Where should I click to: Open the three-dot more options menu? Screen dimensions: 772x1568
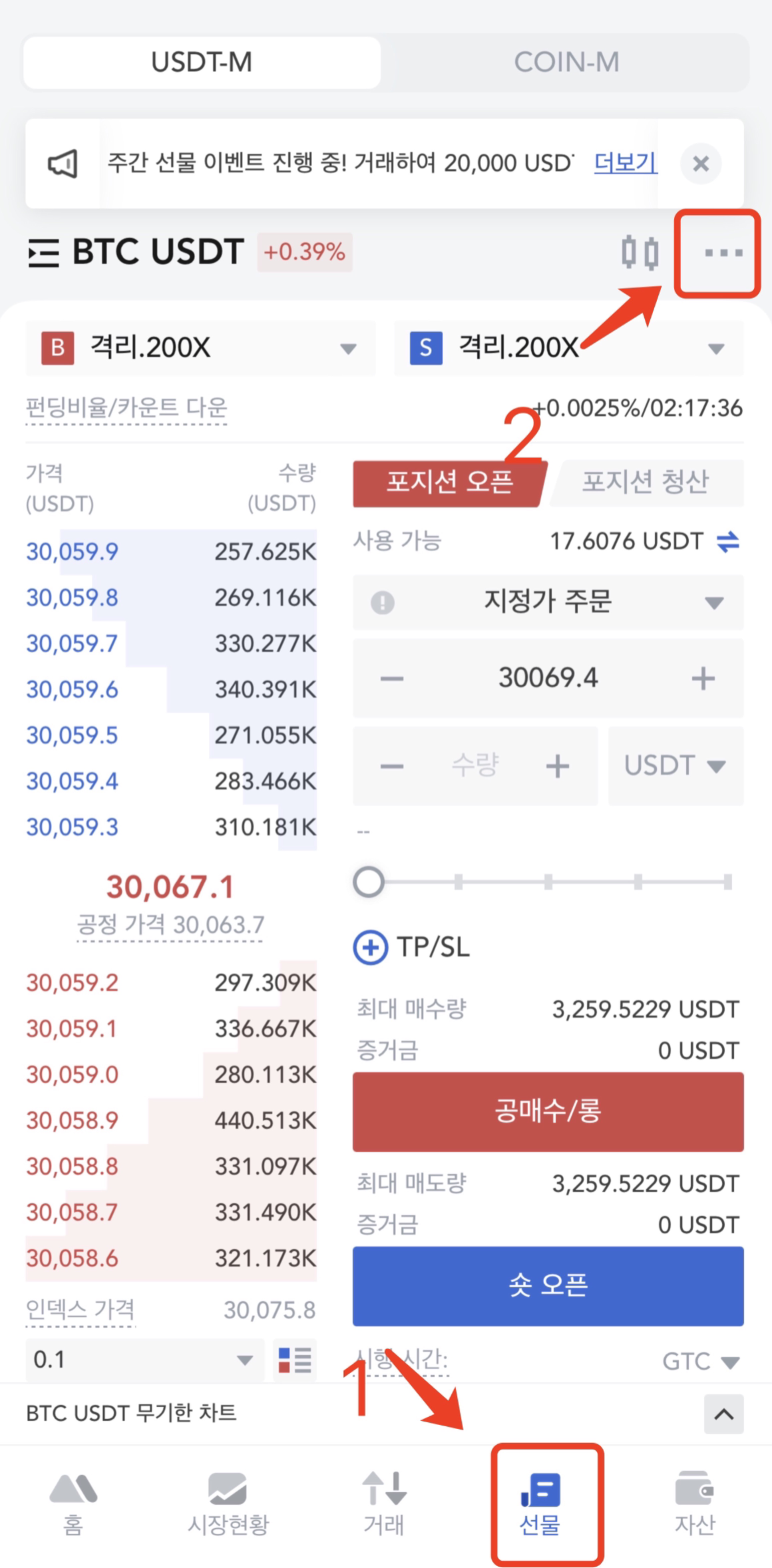723,253
